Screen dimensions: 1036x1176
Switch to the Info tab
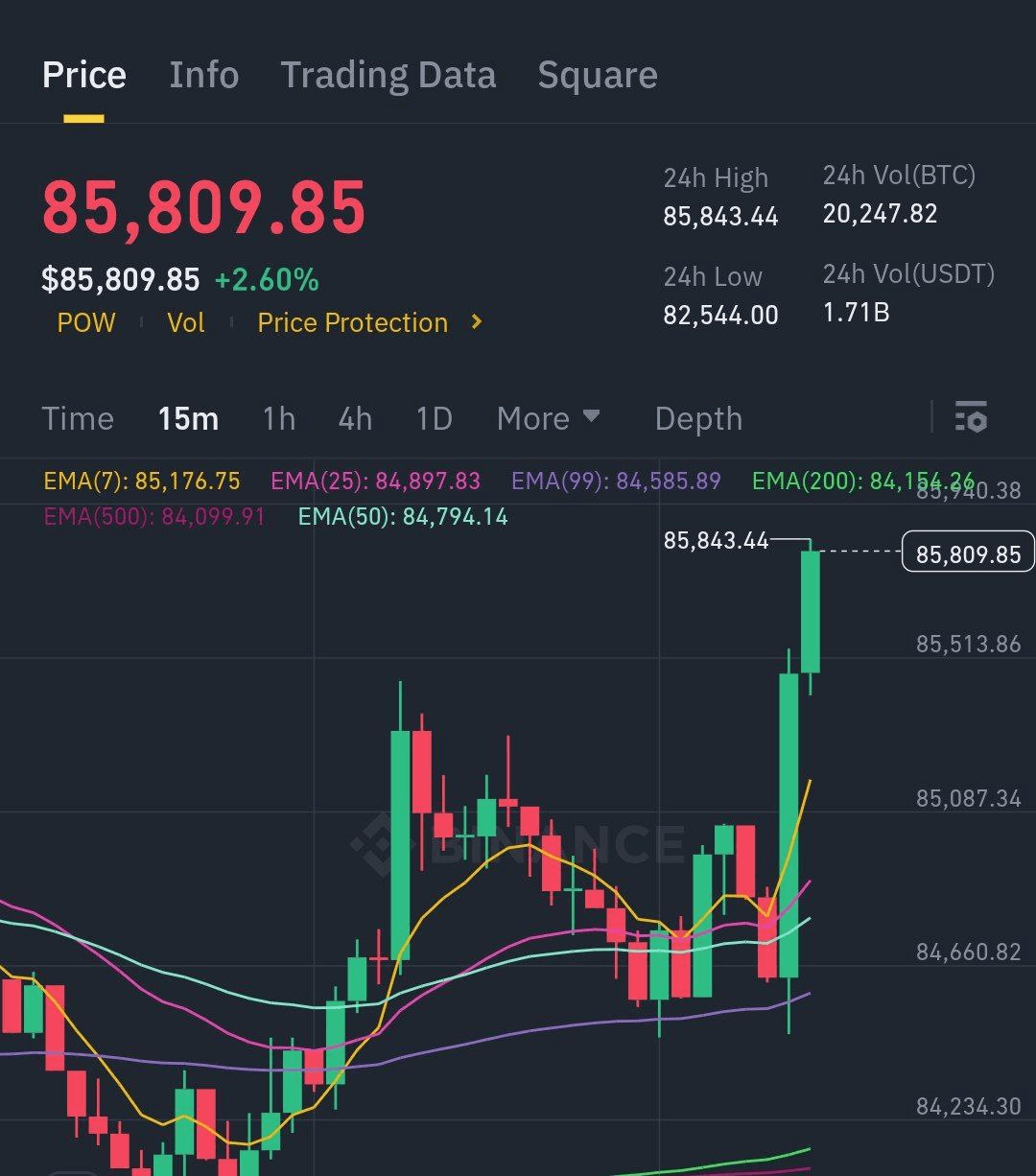click(203, 75)
